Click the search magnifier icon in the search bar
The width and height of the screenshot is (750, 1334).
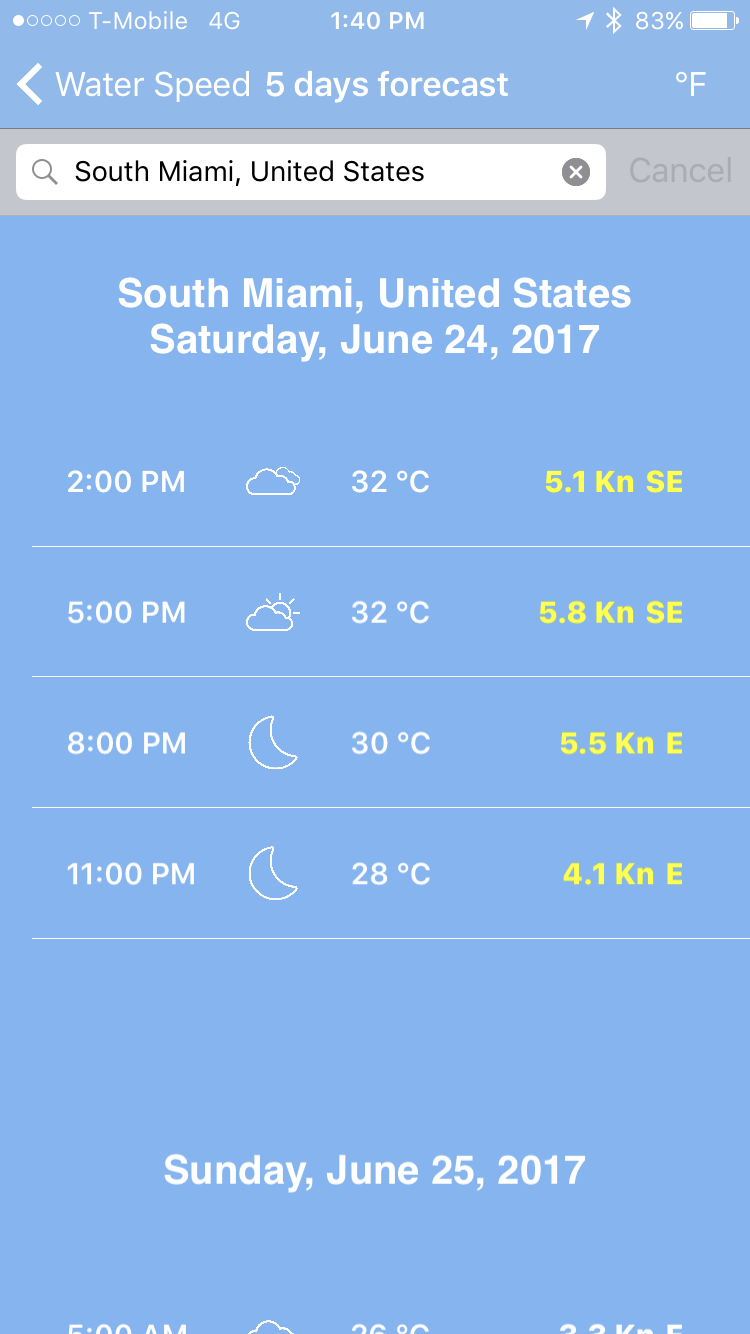(44, 171)
